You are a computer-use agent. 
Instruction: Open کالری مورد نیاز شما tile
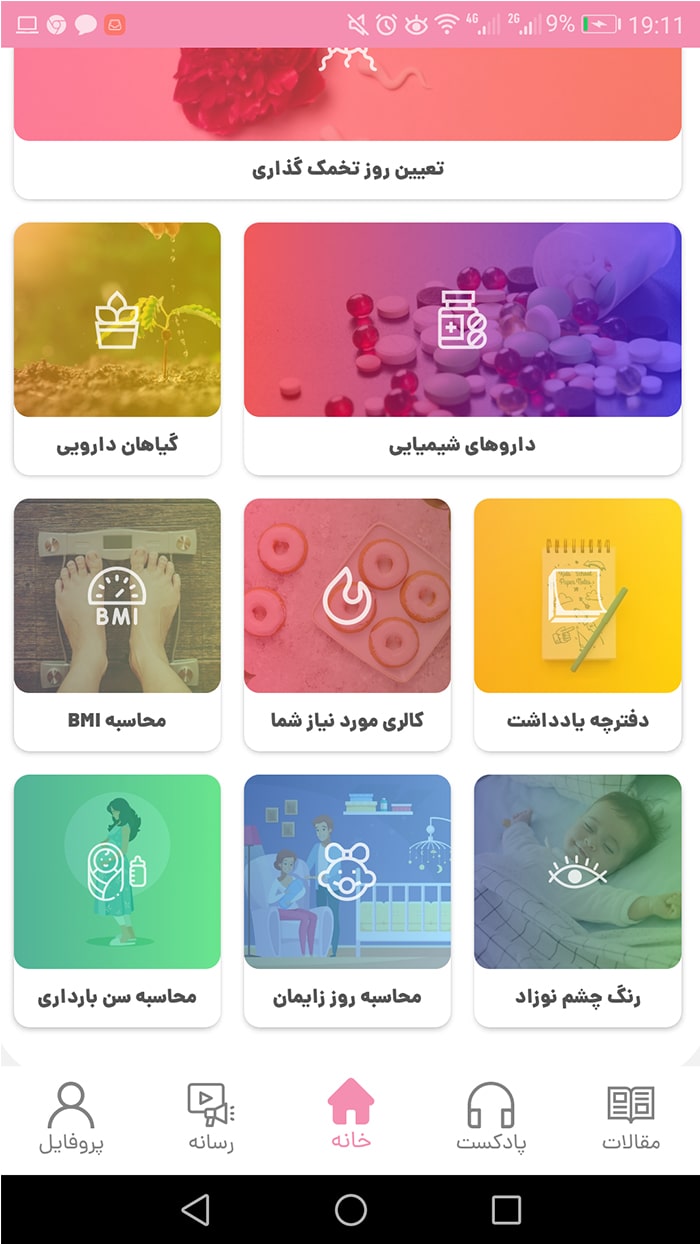[x=347, y=624]
